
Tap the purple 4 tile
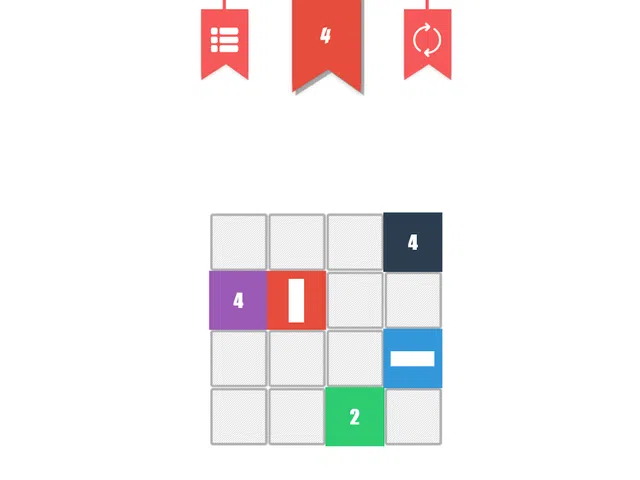[238, 300]
